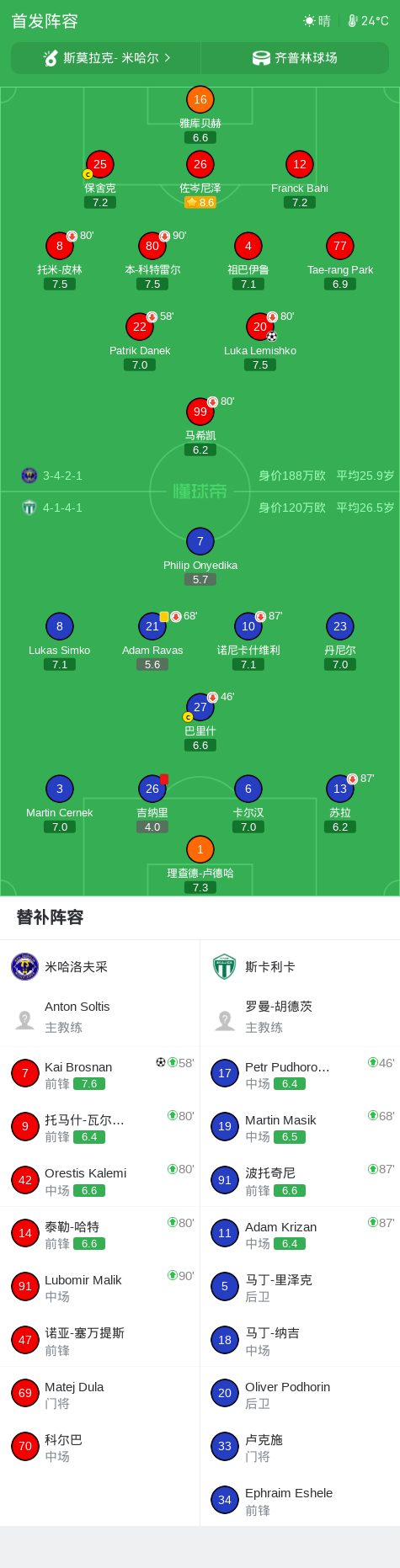The width and height of the screenshot is (400, 1568).
Task: Tap Philip Onyedika number 7
Action: coord(200,541)
